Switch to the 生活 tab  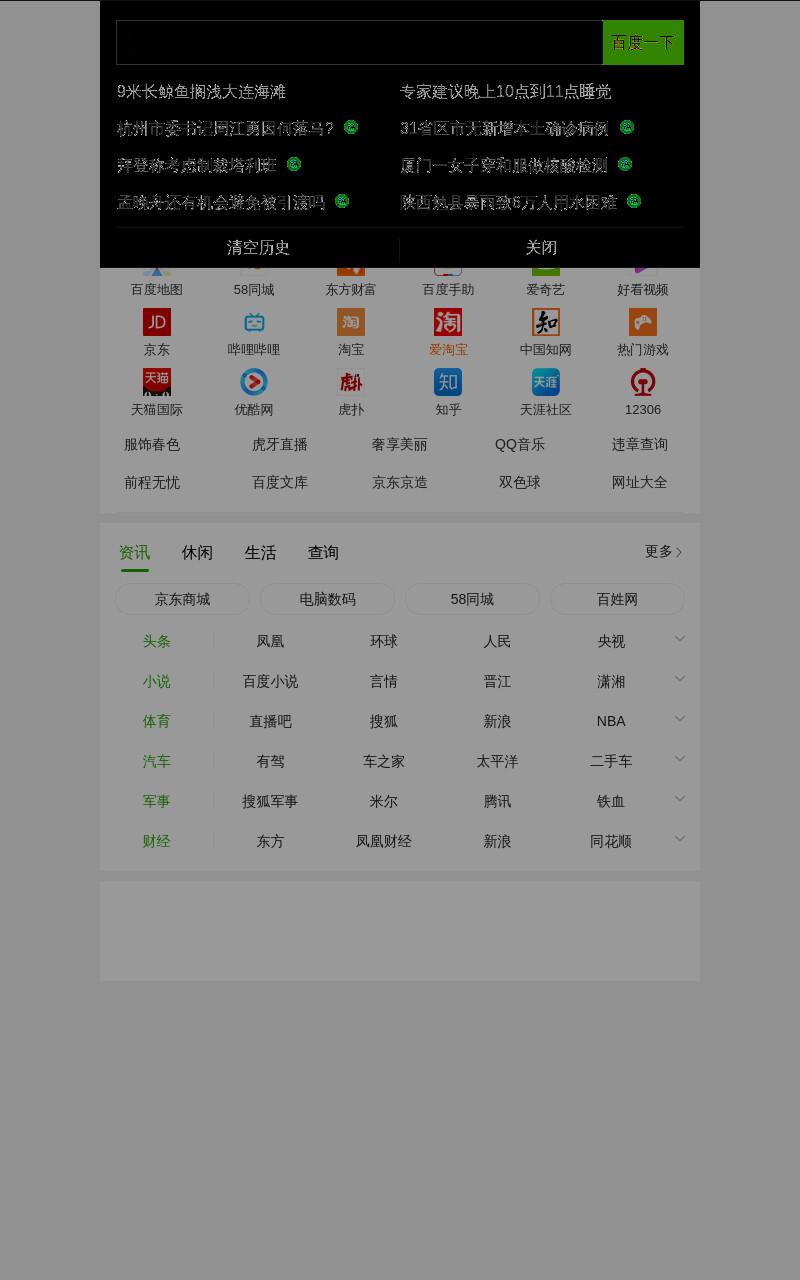260,552
